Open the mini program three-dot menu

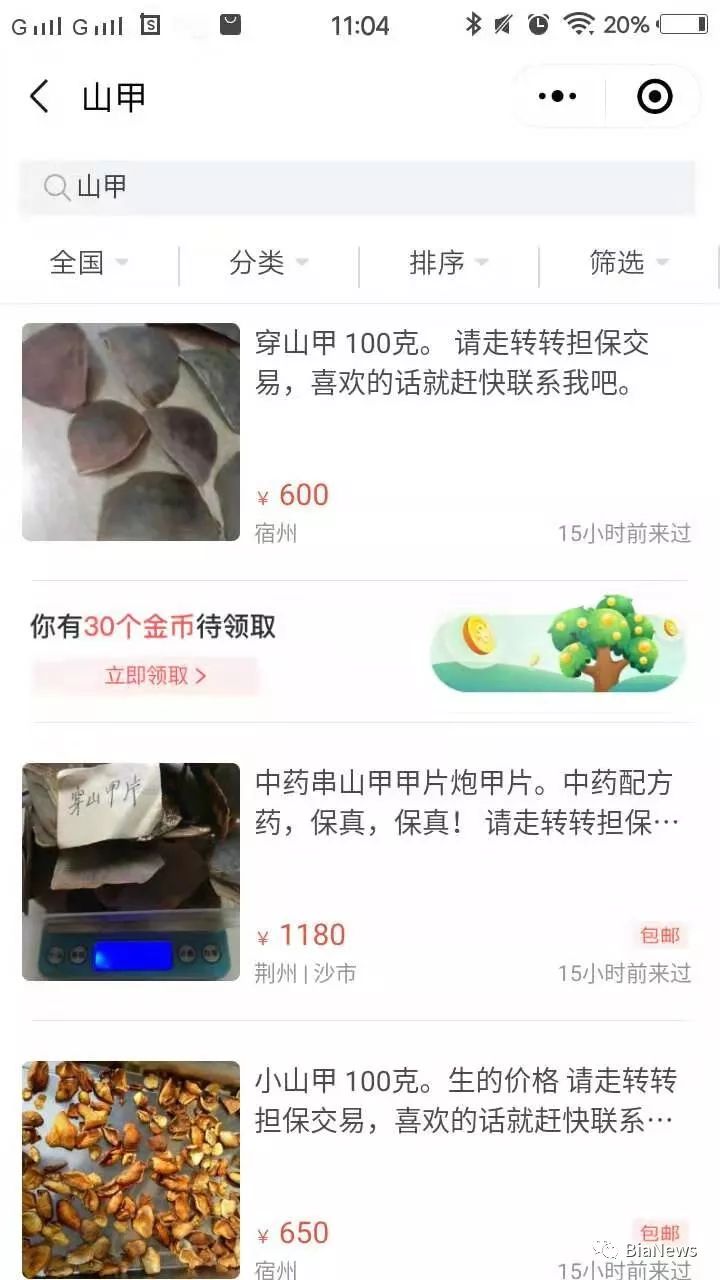[x=557, y=97]
